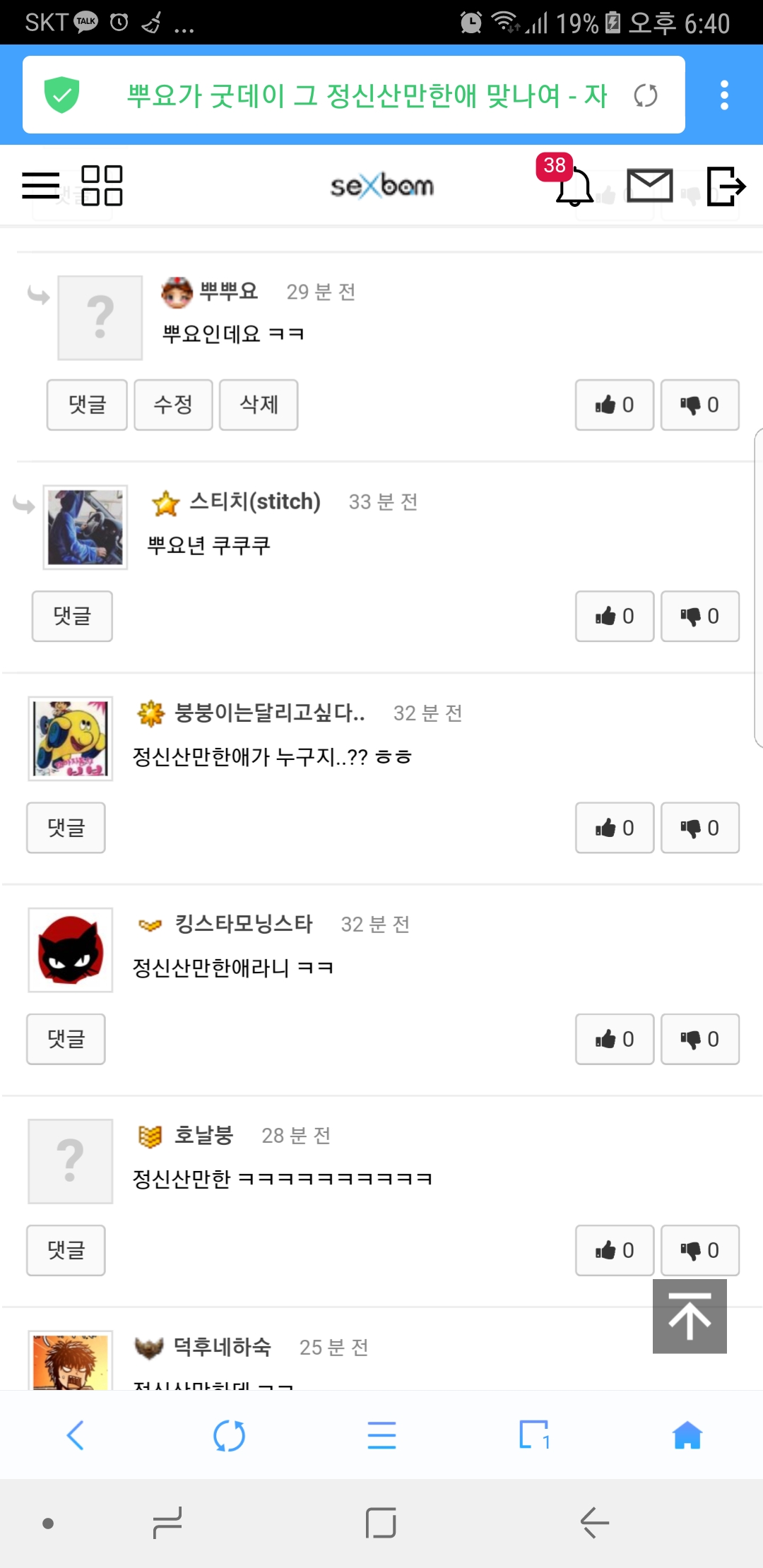Open the notifications bell with 38 badge
The width and height of the screenshot is (763, 1568).
point(573,186)
